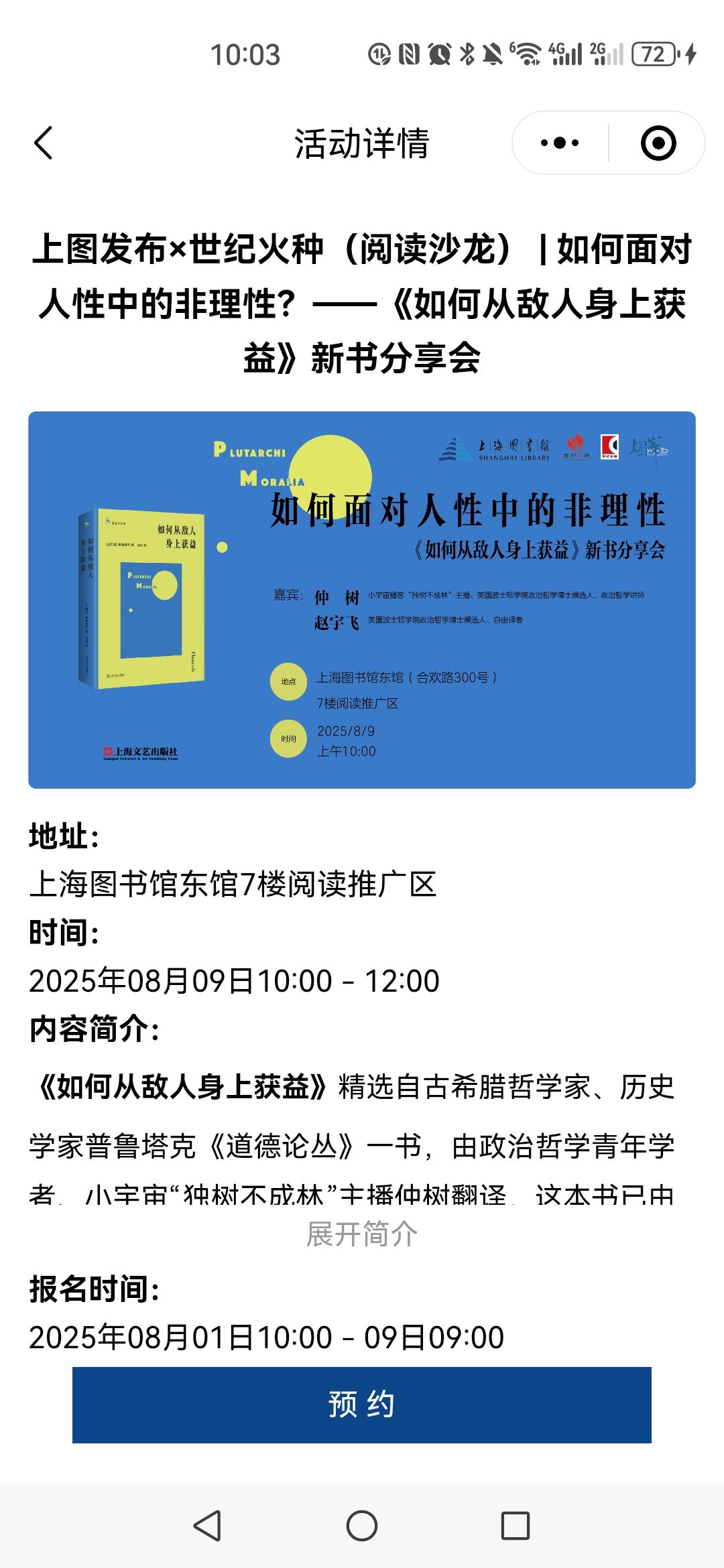Open the blue event poster image
Image resolution: width=724 pixels, height=1568 pixels.
pyautogui.click(x=362, y=600)
